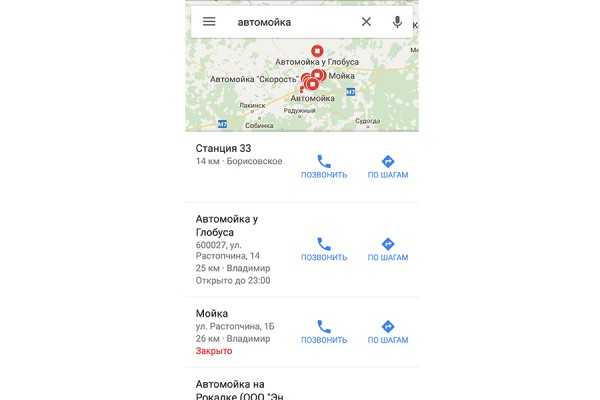Image resolution: width=600 pixels, height=400 pixels.
Task: Call Станция 33
Action: (324, 166)
